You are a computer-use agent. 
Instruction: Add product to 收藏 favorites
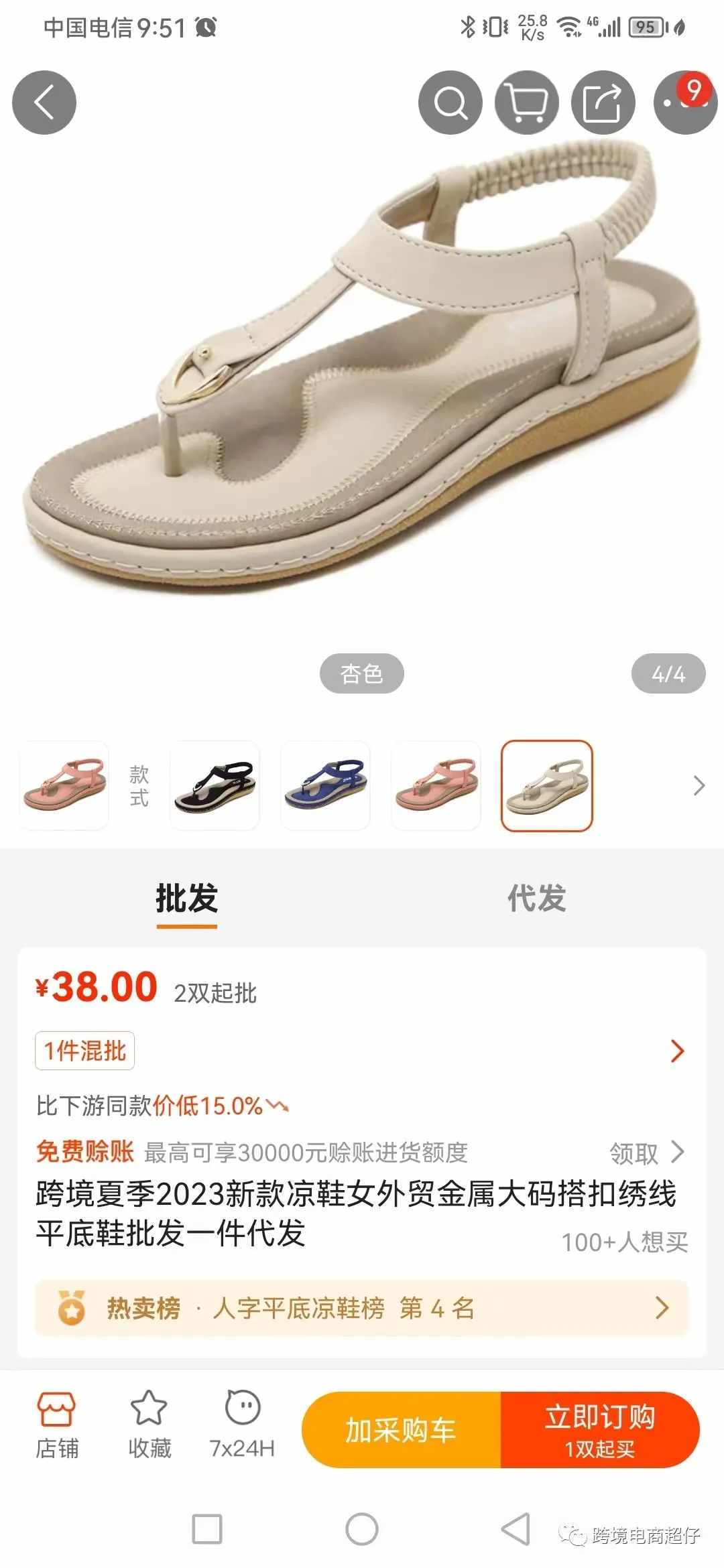(149, 1425)
